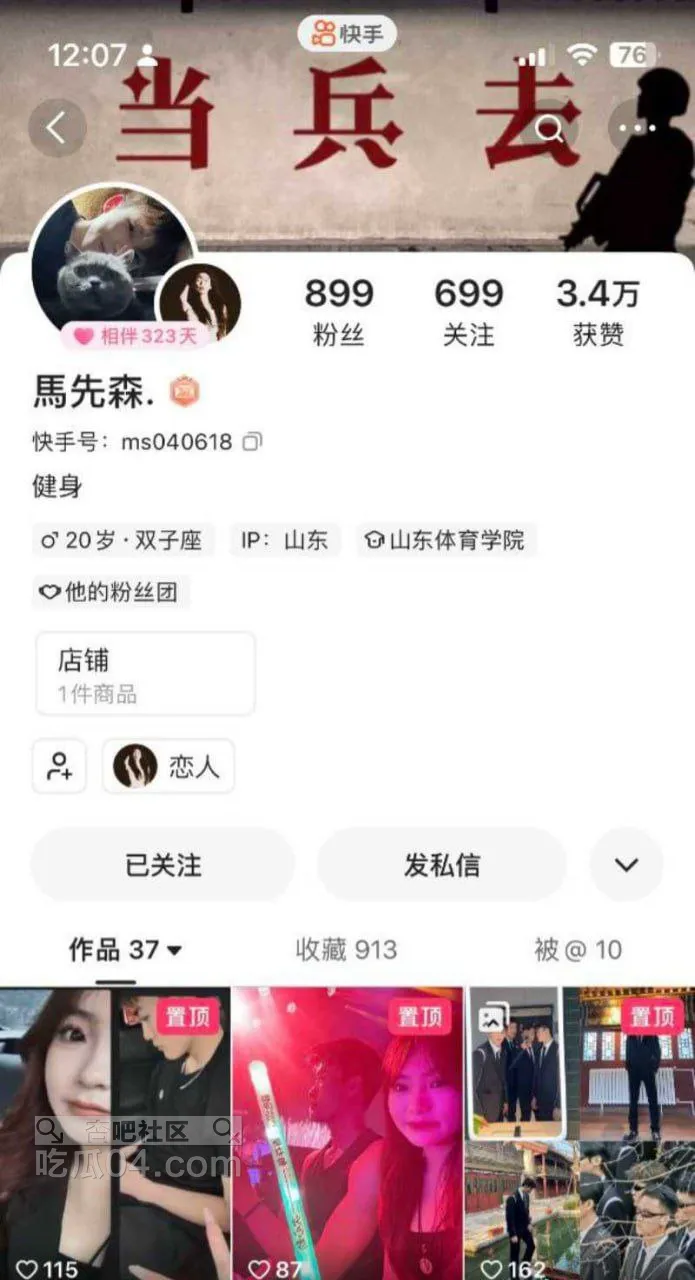Tap the add-friend person icon

pos(59,766)
